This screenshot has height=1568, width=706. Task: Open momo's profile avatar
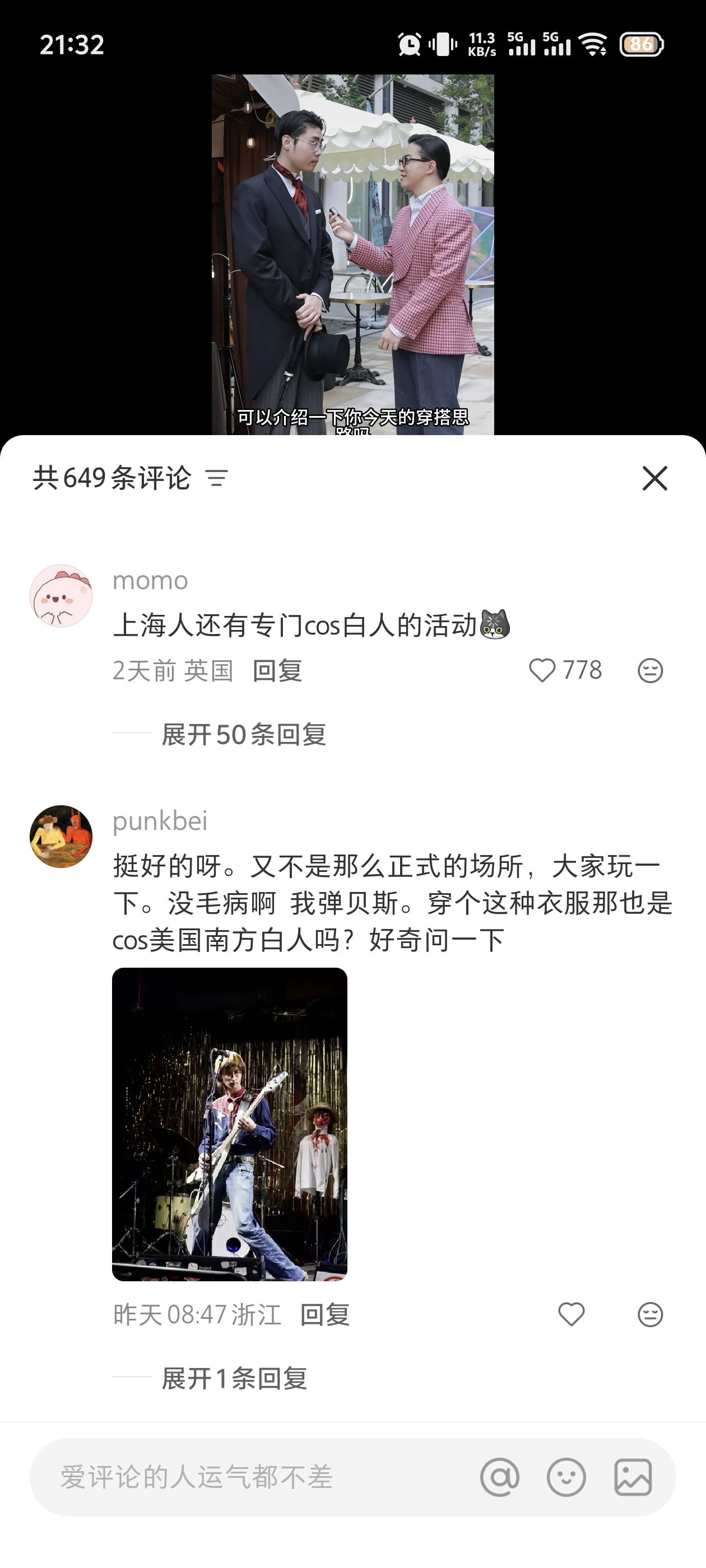[x=61, y=595]
